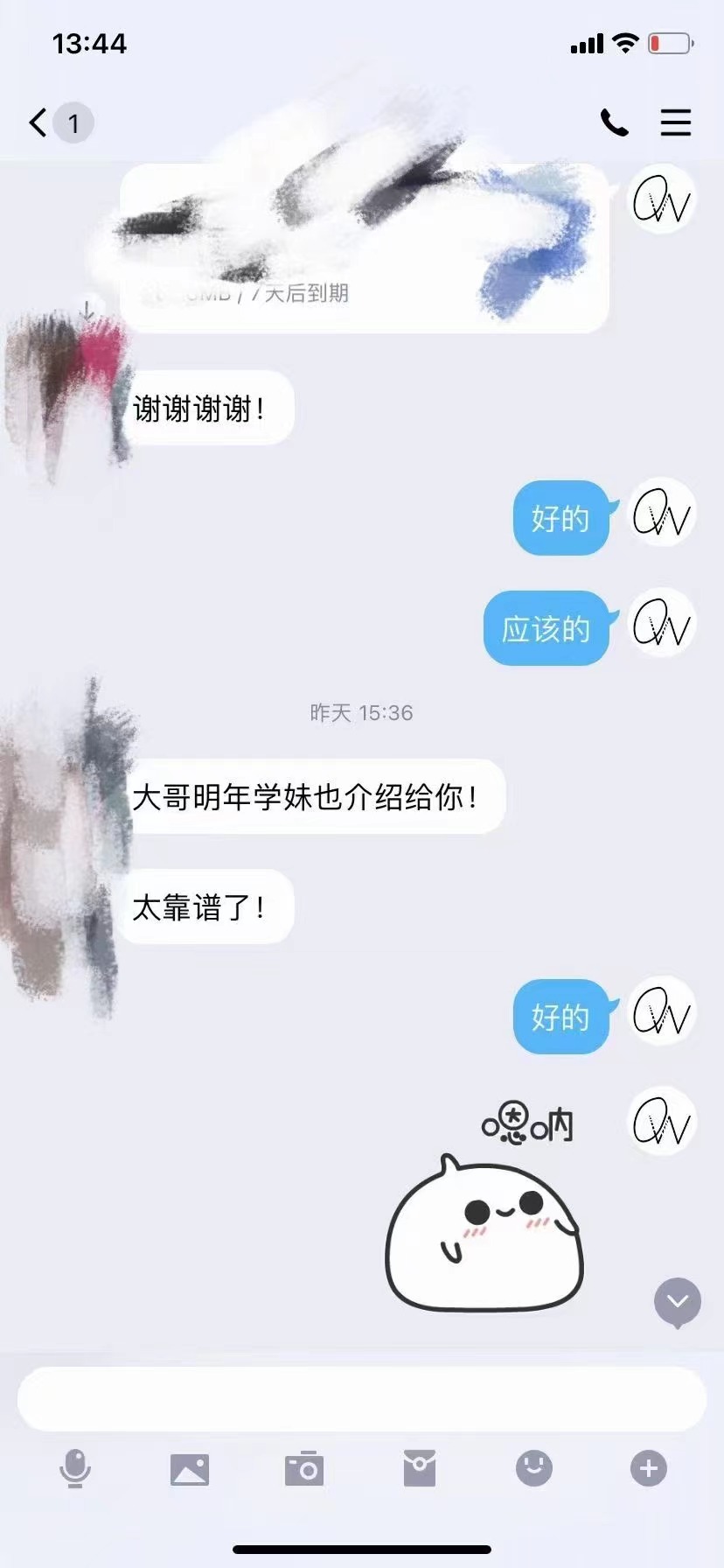Send a red packet
The height and width of the screenshot is (1568, 724).
(419, 1468)
